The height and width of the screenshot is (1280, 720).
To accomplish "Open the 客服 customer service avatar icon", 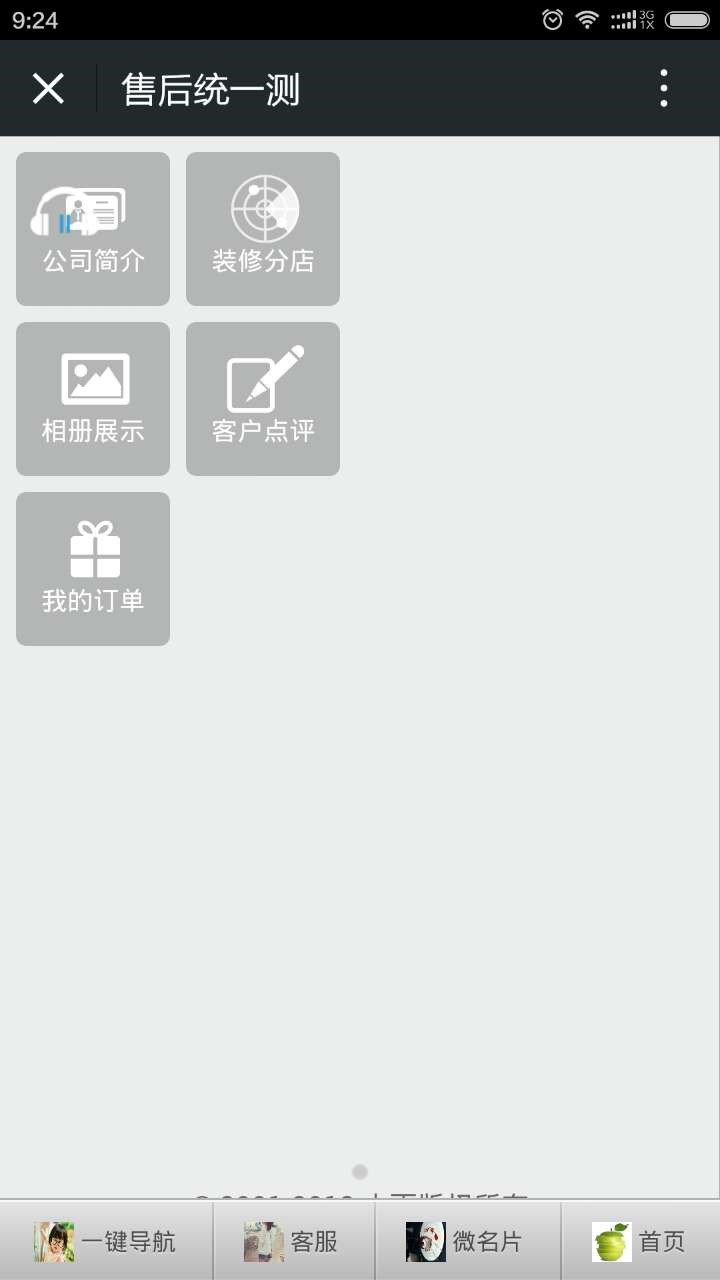I will (x=258, y=1238).
